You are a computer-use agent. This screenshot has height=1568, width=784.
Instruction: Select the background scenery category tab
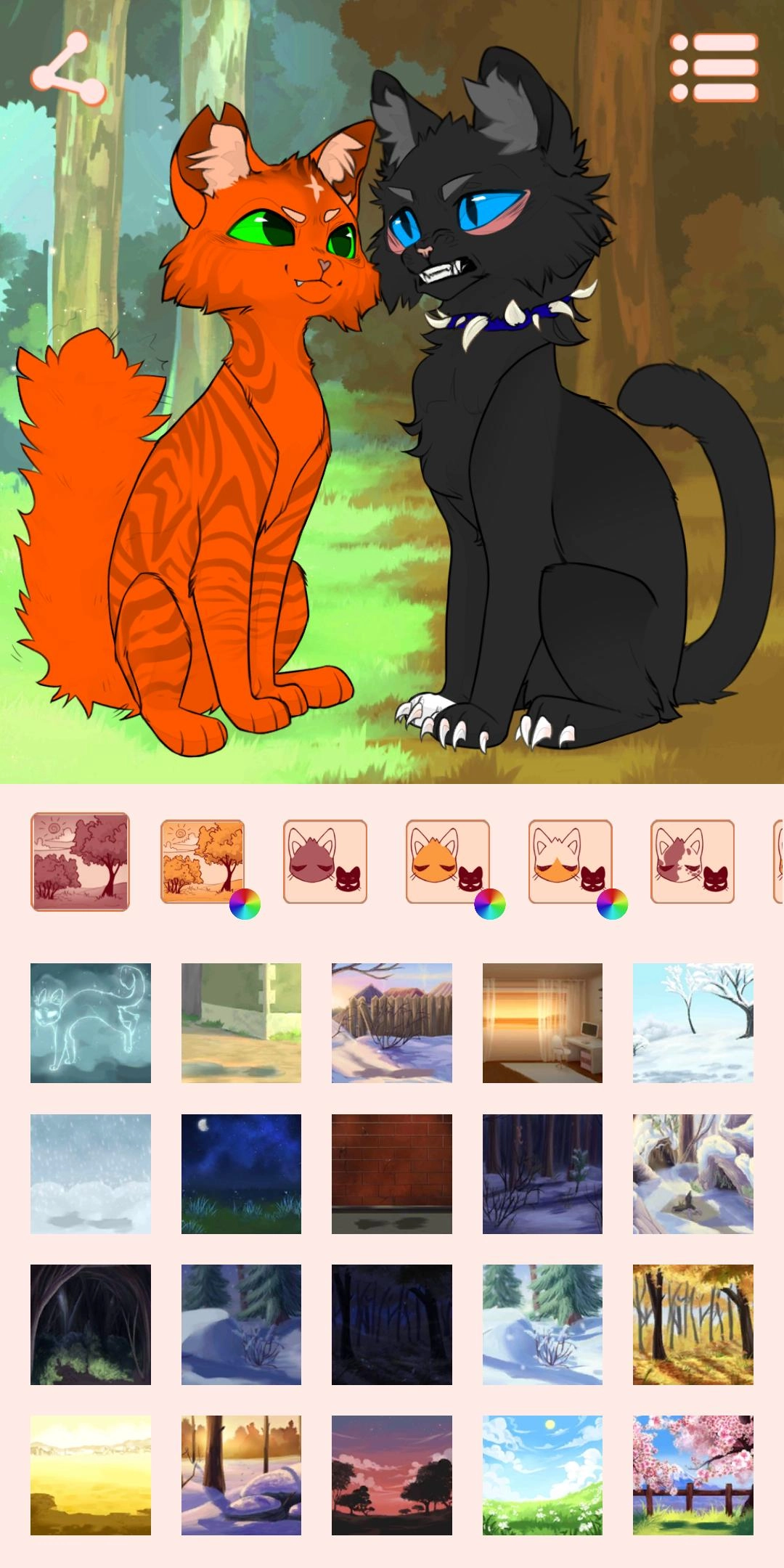(x=80, y=862)
